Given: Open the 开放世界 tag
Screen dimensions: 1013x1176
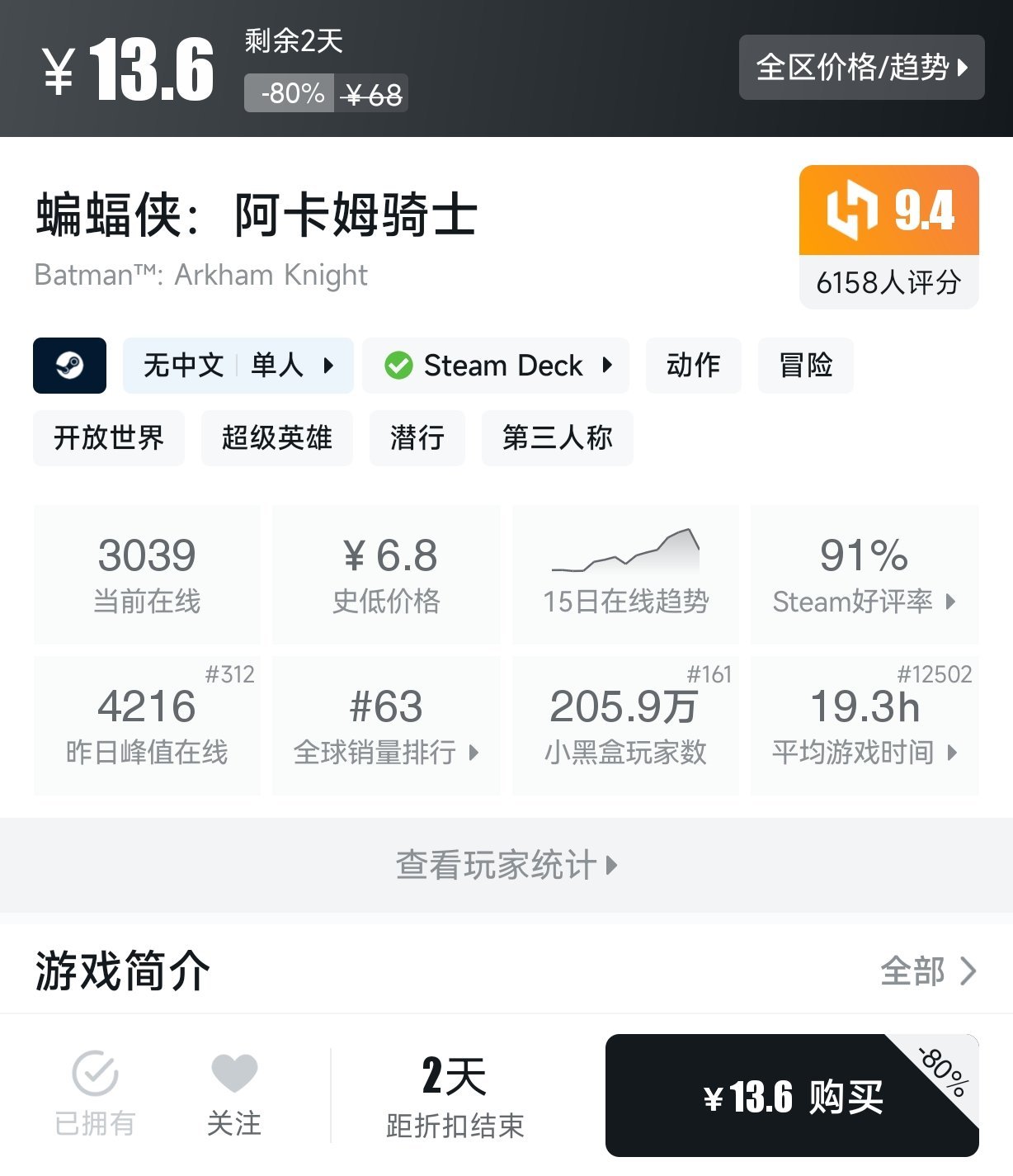Looking at the screenshot, I should [108, 437].
